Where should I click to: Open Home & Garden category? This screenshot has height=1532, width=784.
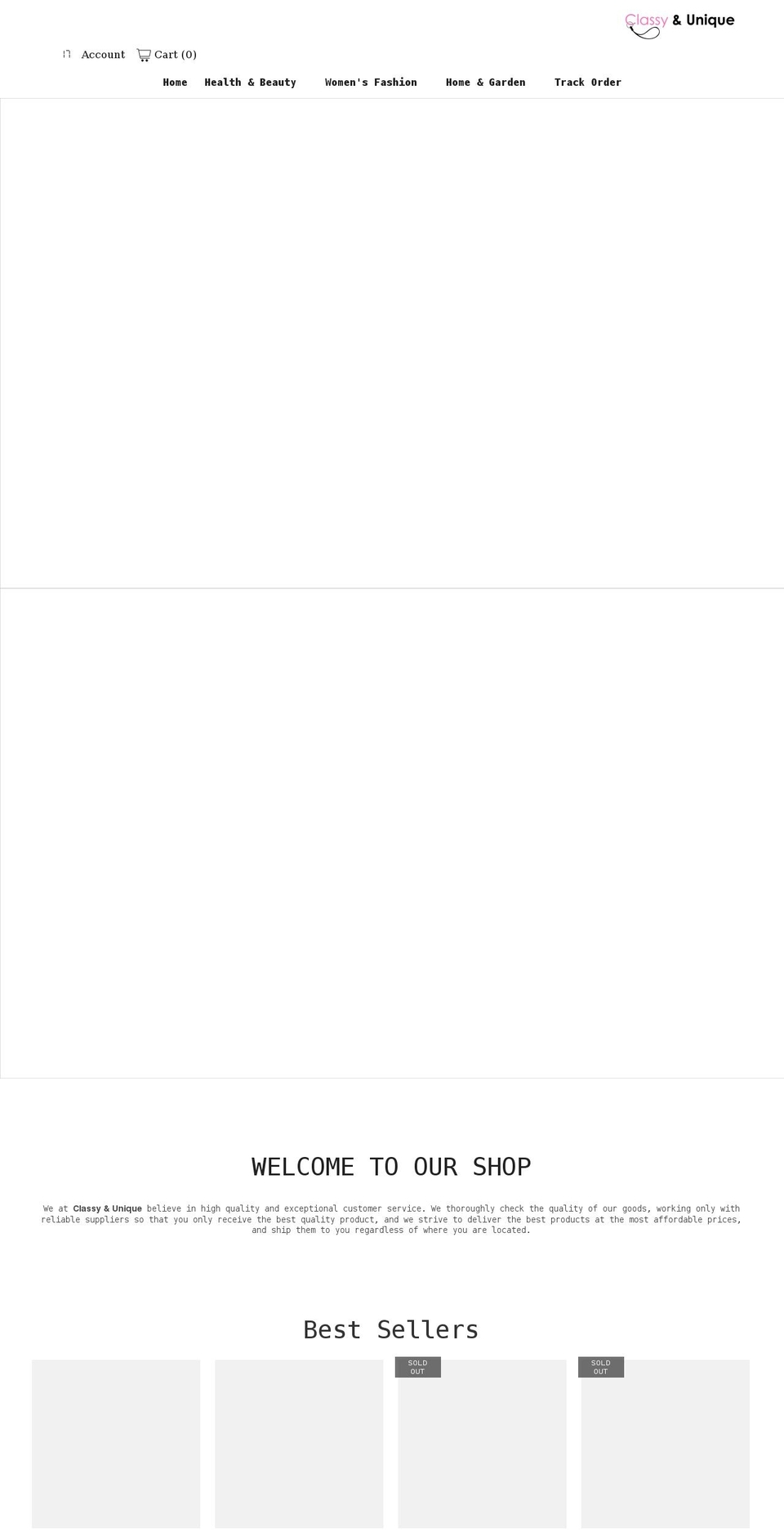(x=485, y=83)
